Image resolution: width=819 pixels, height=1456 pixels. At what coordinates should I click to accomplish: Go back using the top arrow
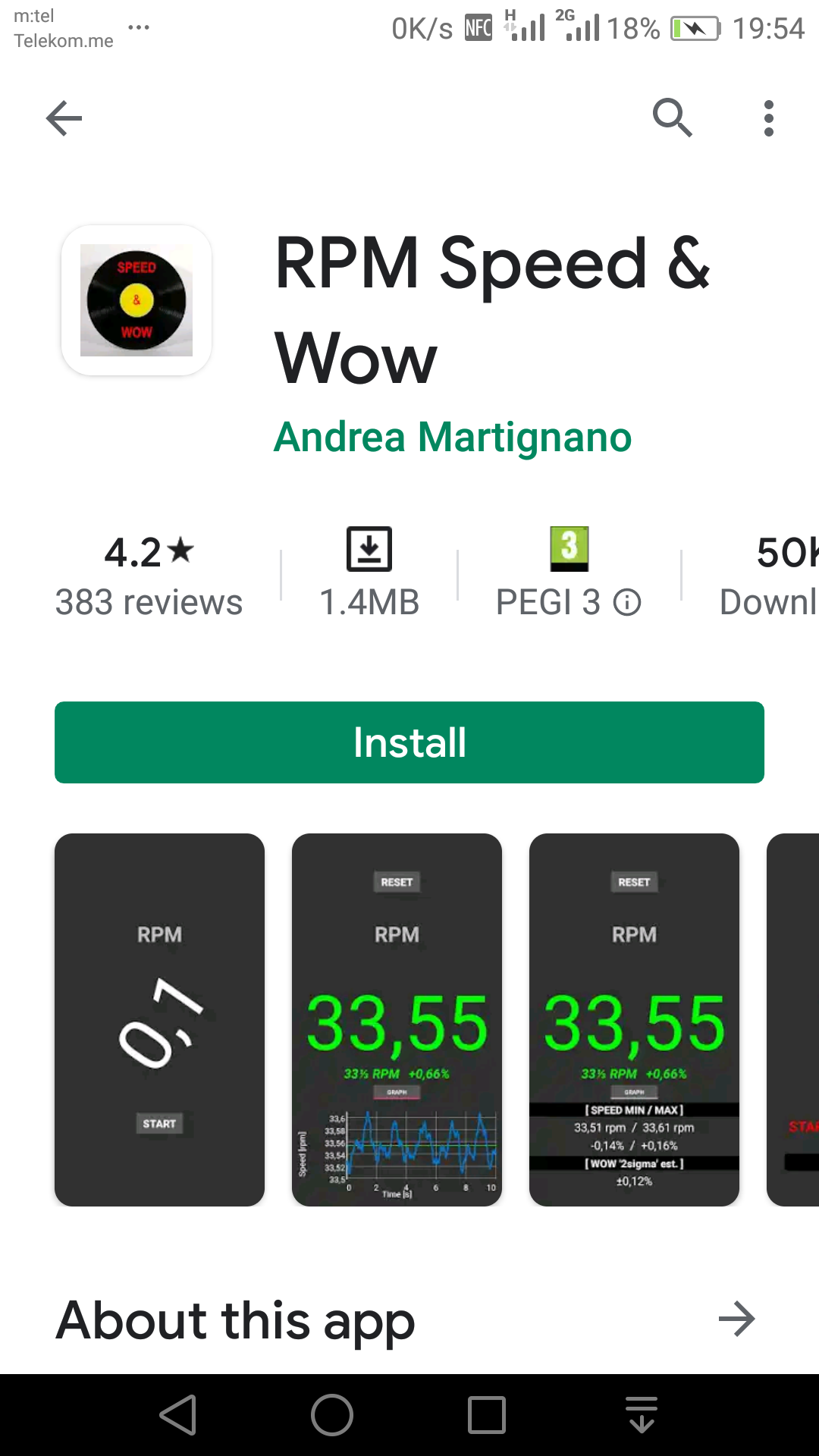coord(64,118)
